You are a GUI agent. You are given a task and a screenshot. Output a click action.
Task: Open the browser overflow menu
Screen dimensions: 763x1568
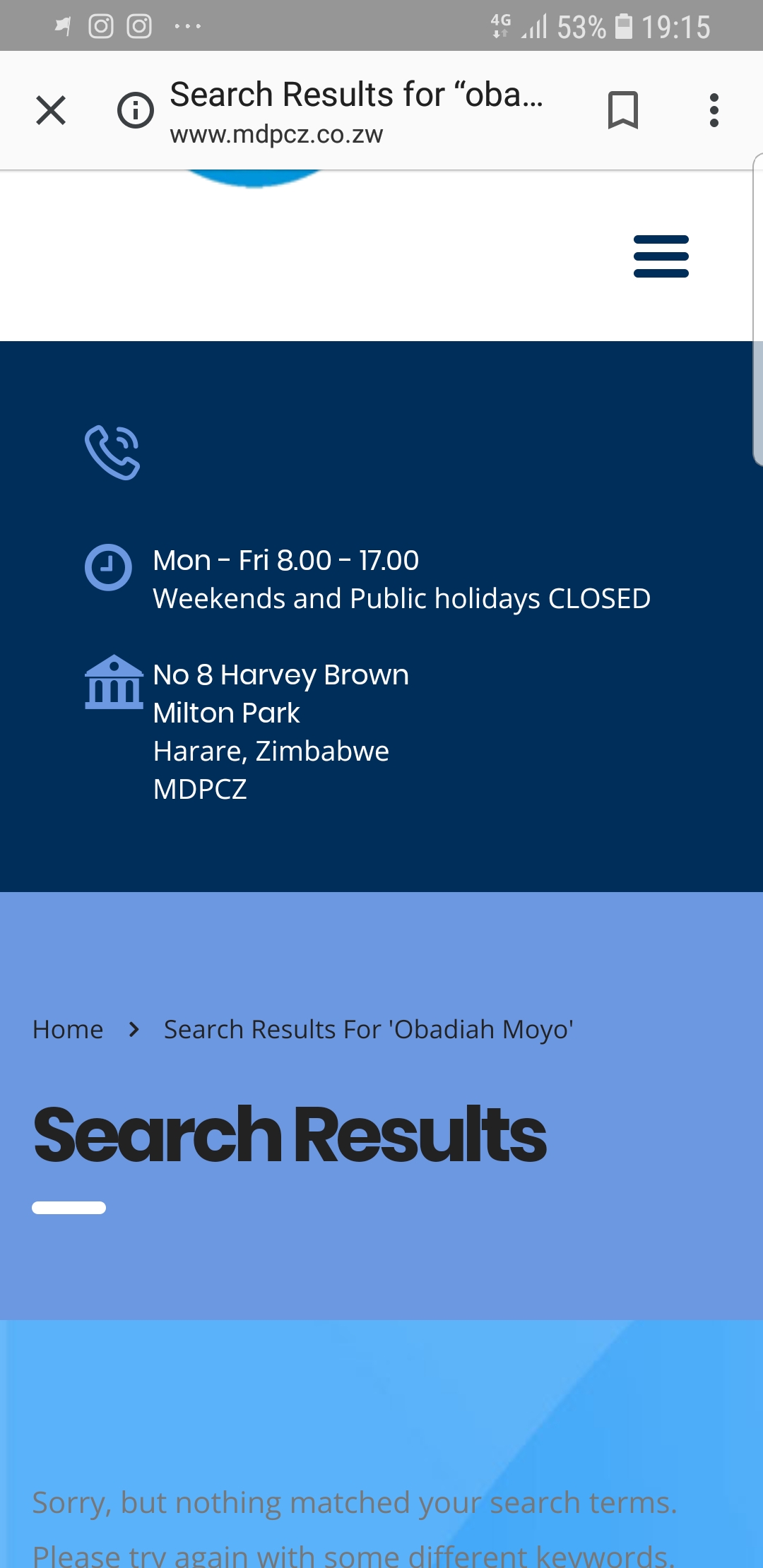pyautogui.click(x=714, y=110)
